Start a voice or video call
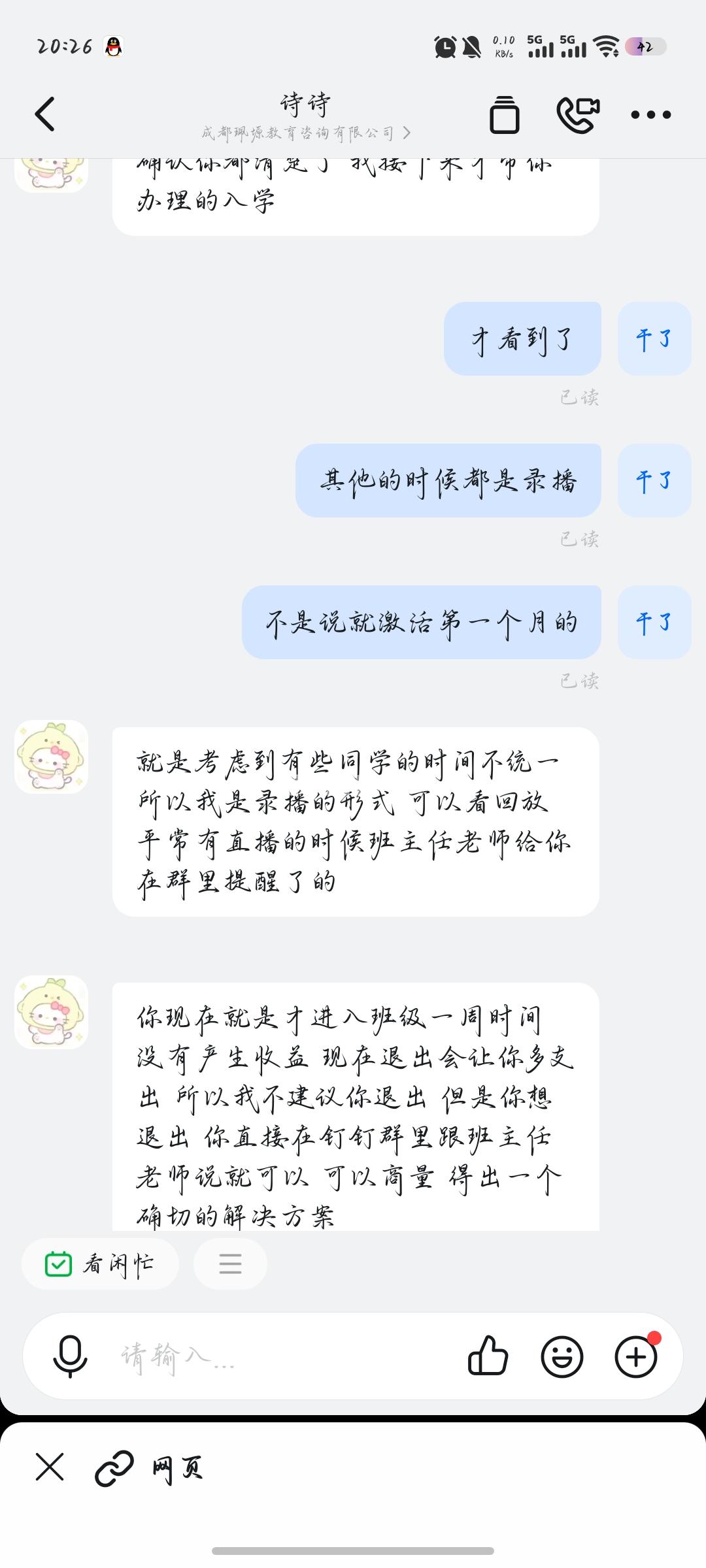 (x=578, y=114)
